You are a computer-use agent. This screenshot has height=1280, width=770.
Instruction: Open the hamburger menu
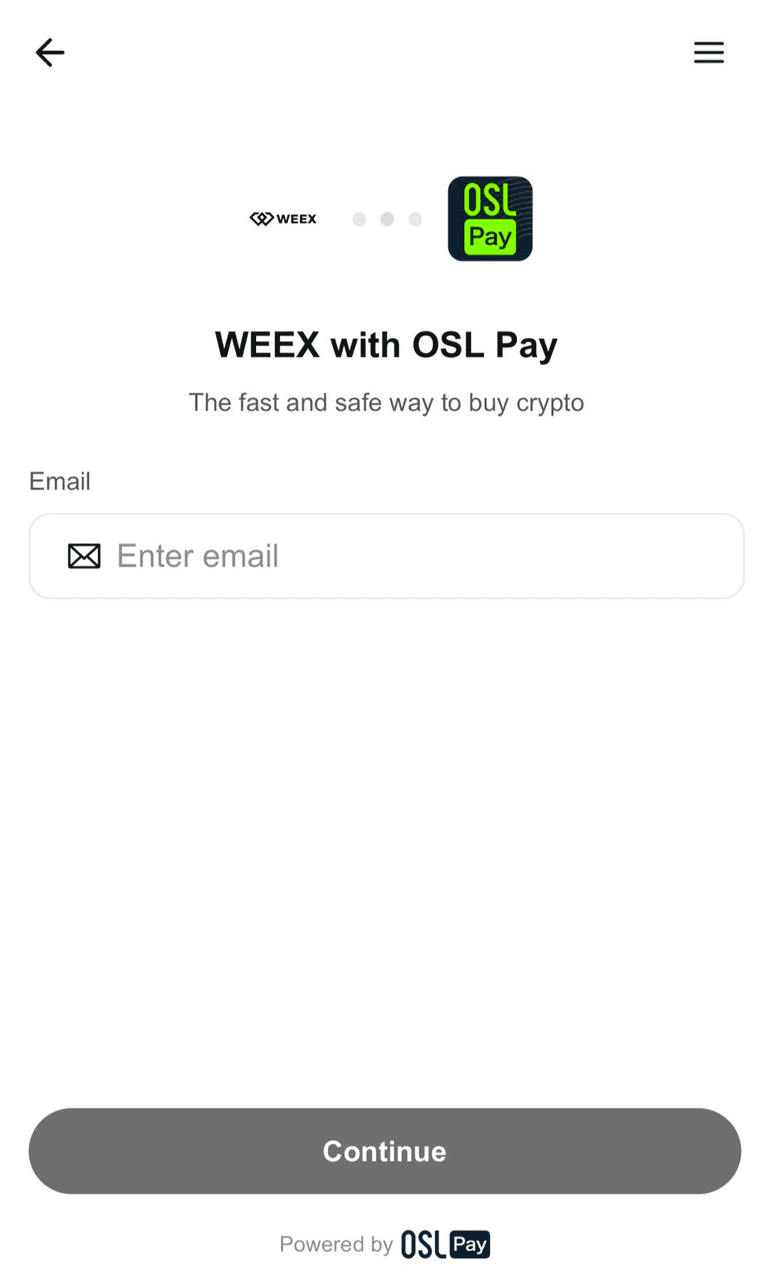click(x=708, y=52)
